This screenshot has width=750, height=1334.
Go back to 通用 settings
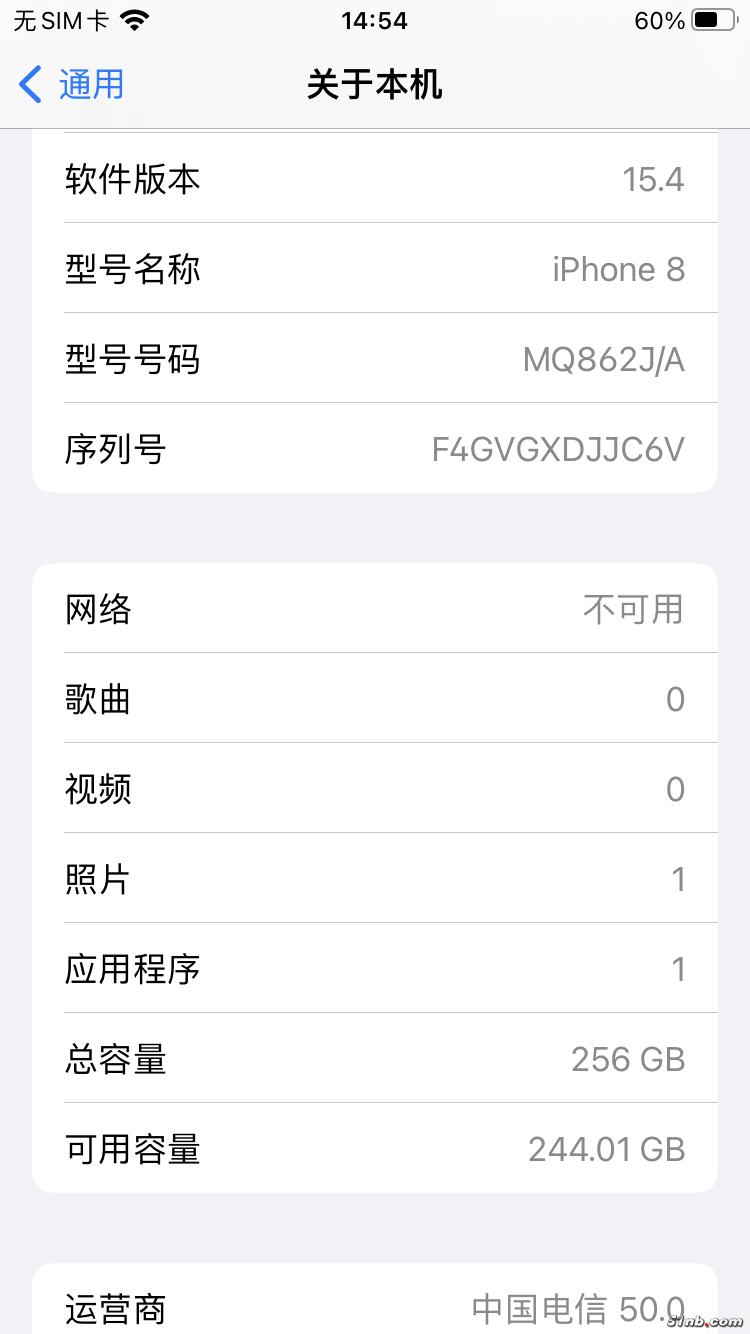point(72,85)
